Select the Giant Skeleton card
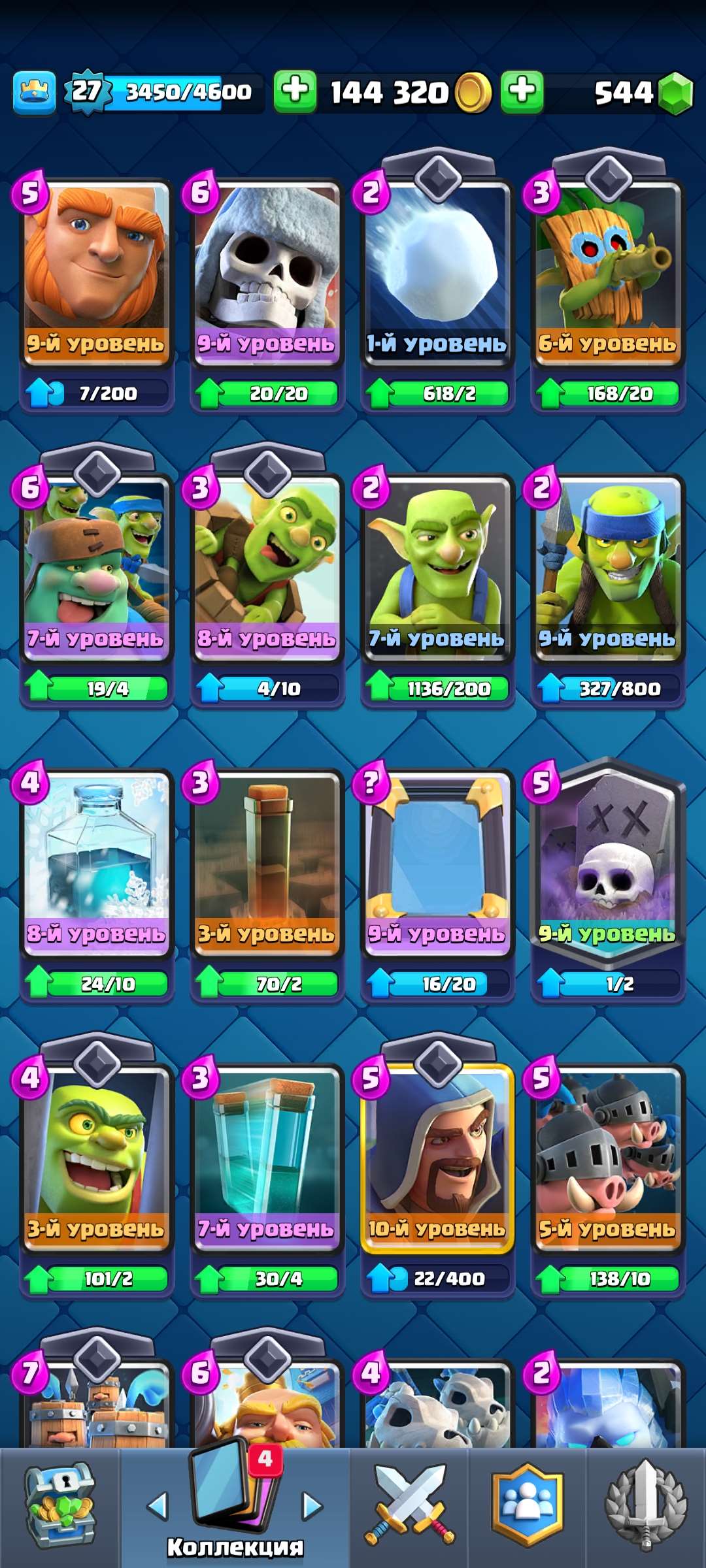 click(267, 274)
